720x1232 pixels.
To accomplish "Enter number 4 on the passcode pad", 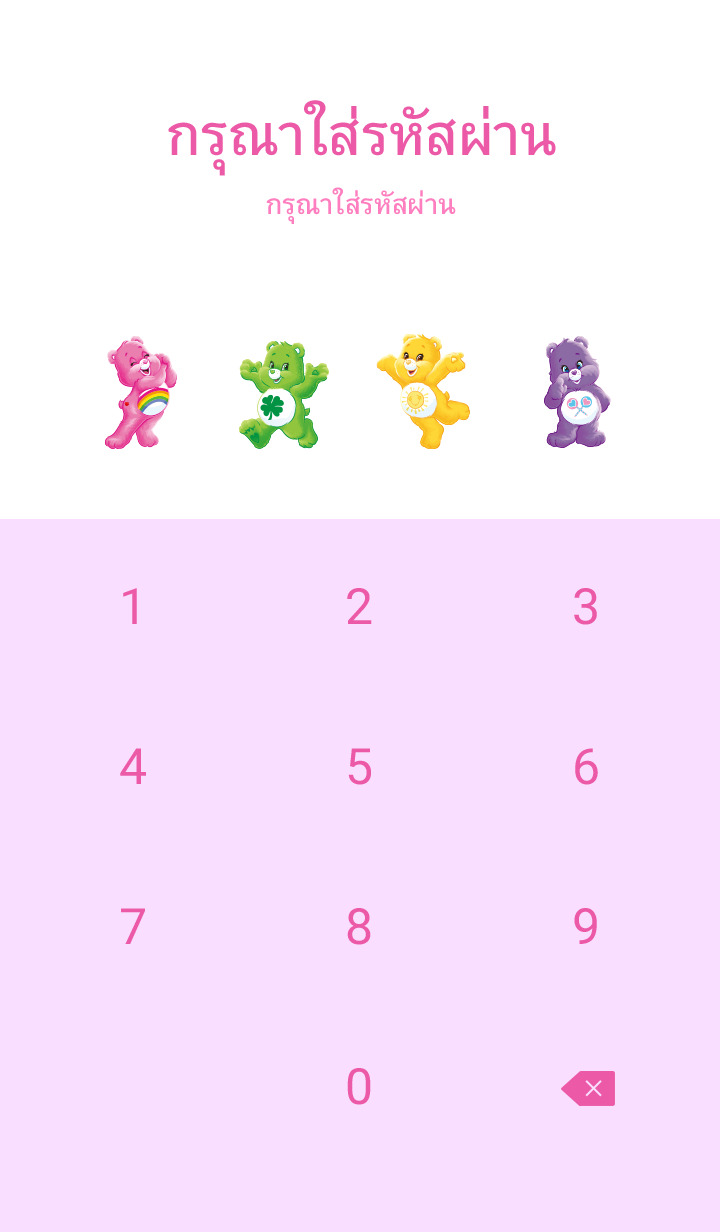I will [132, 767].
